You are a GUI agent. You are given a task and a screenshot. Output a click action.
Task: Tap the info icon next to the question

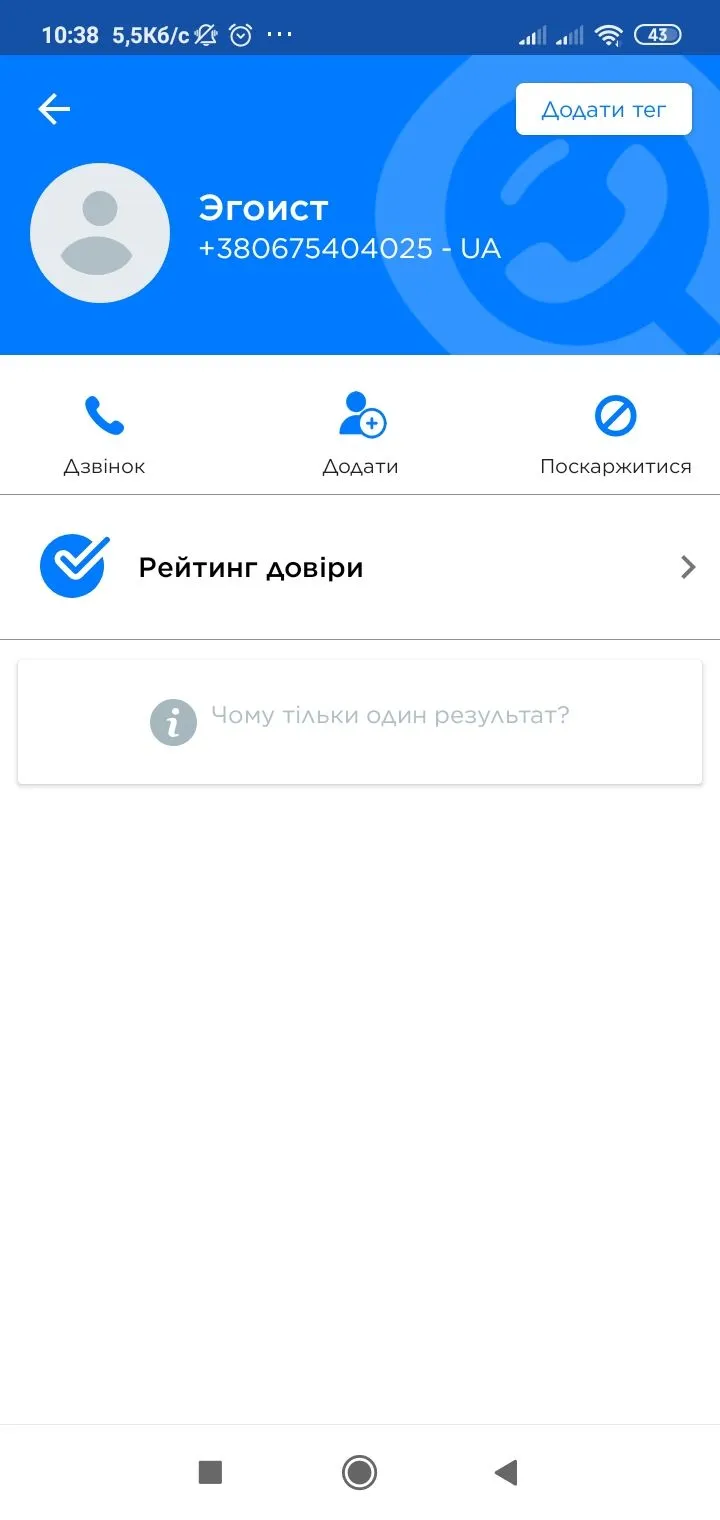click(173, 721)
